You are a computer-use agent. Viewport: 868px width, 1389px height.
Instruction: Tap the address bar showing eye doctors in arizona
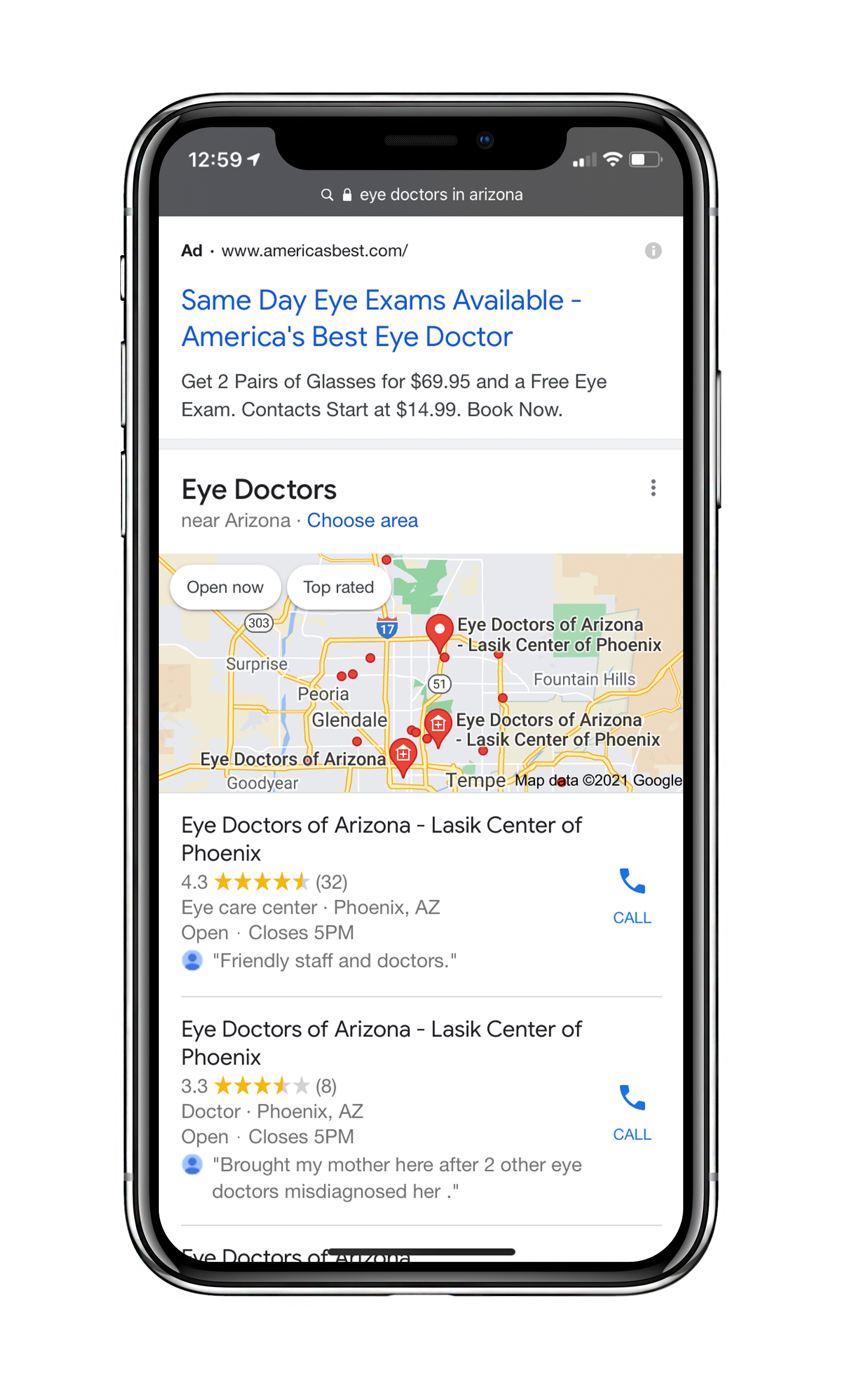point(421,195)
